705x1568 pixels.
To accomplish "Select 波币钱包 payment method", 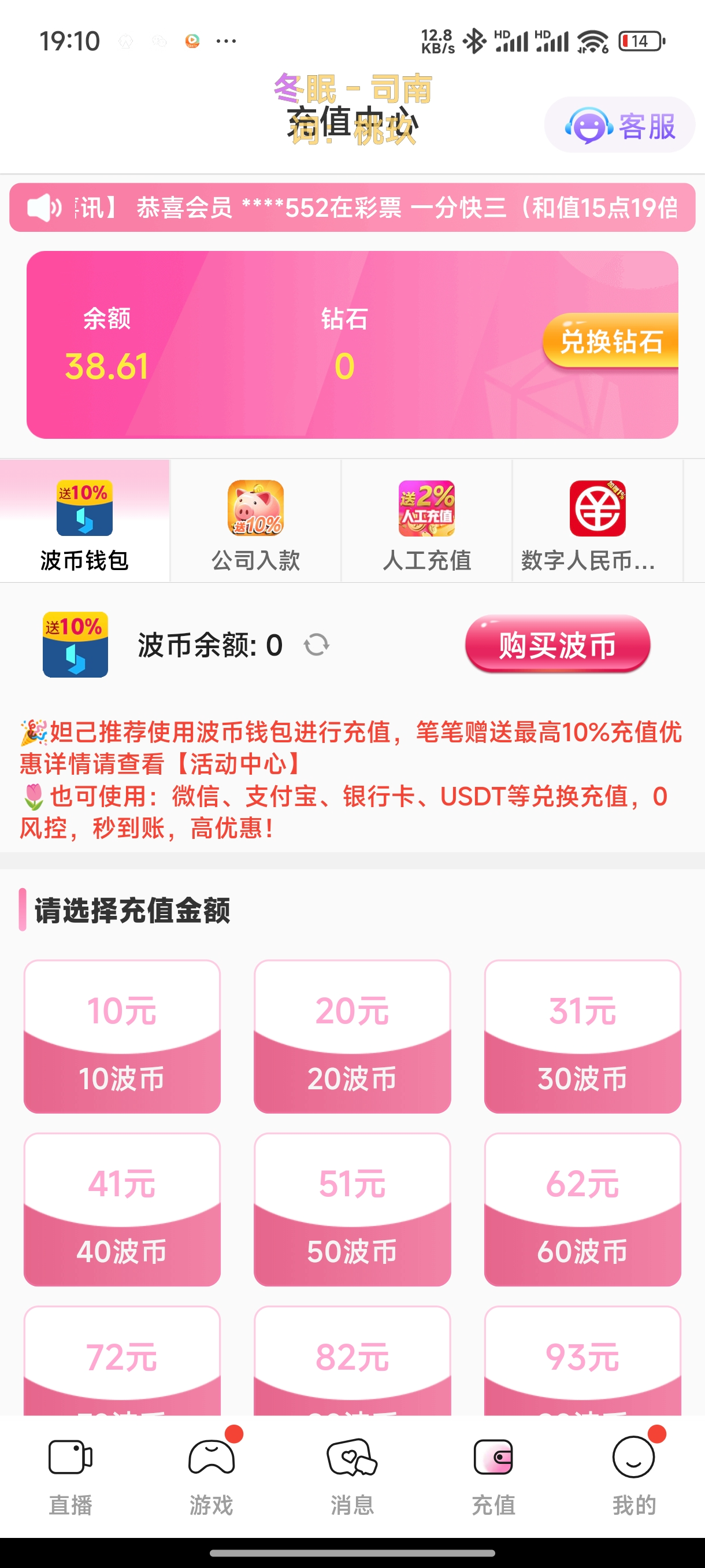I will (84, 522).
